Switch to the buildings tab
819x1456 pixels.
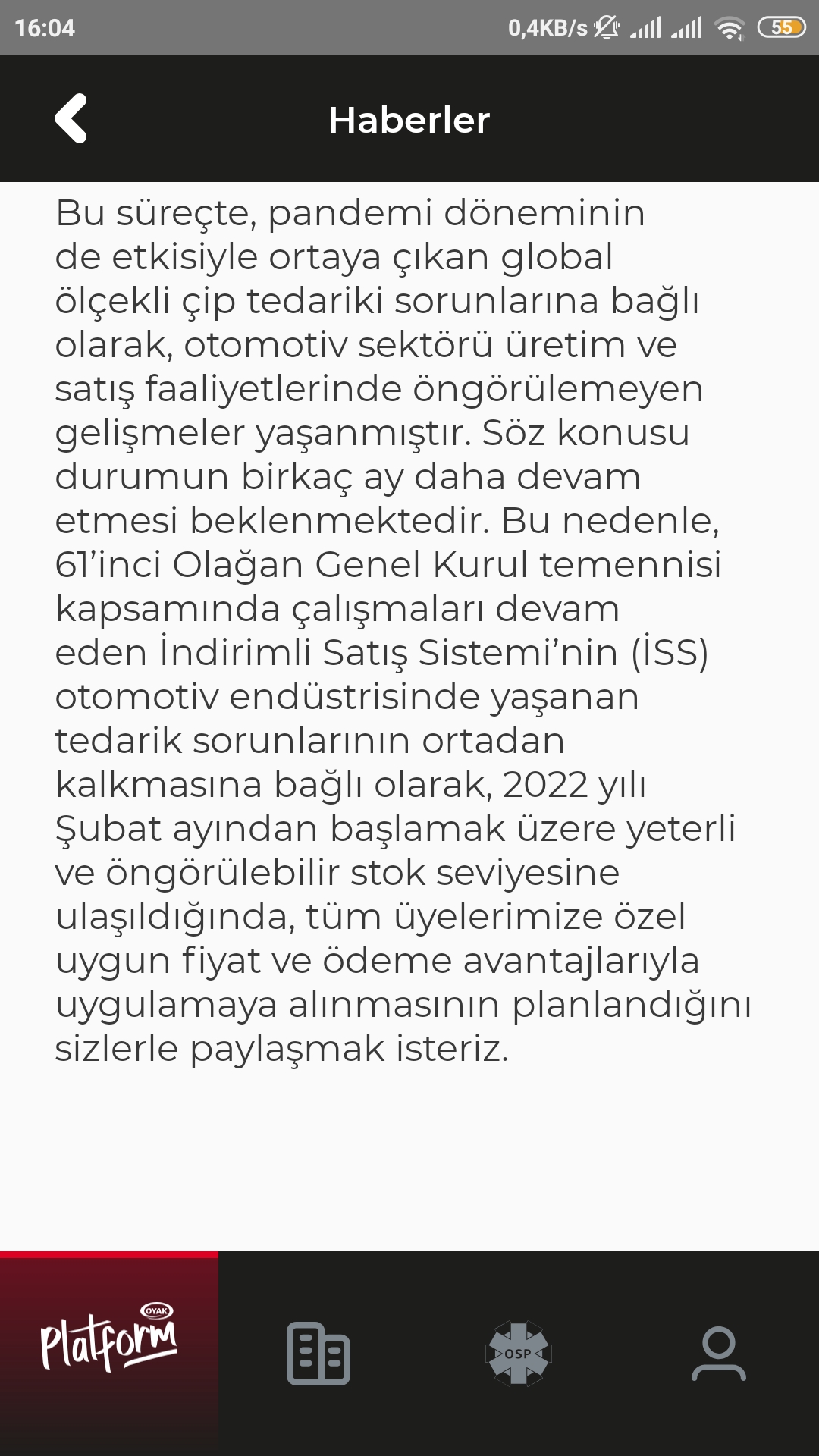click(318, 1354)
